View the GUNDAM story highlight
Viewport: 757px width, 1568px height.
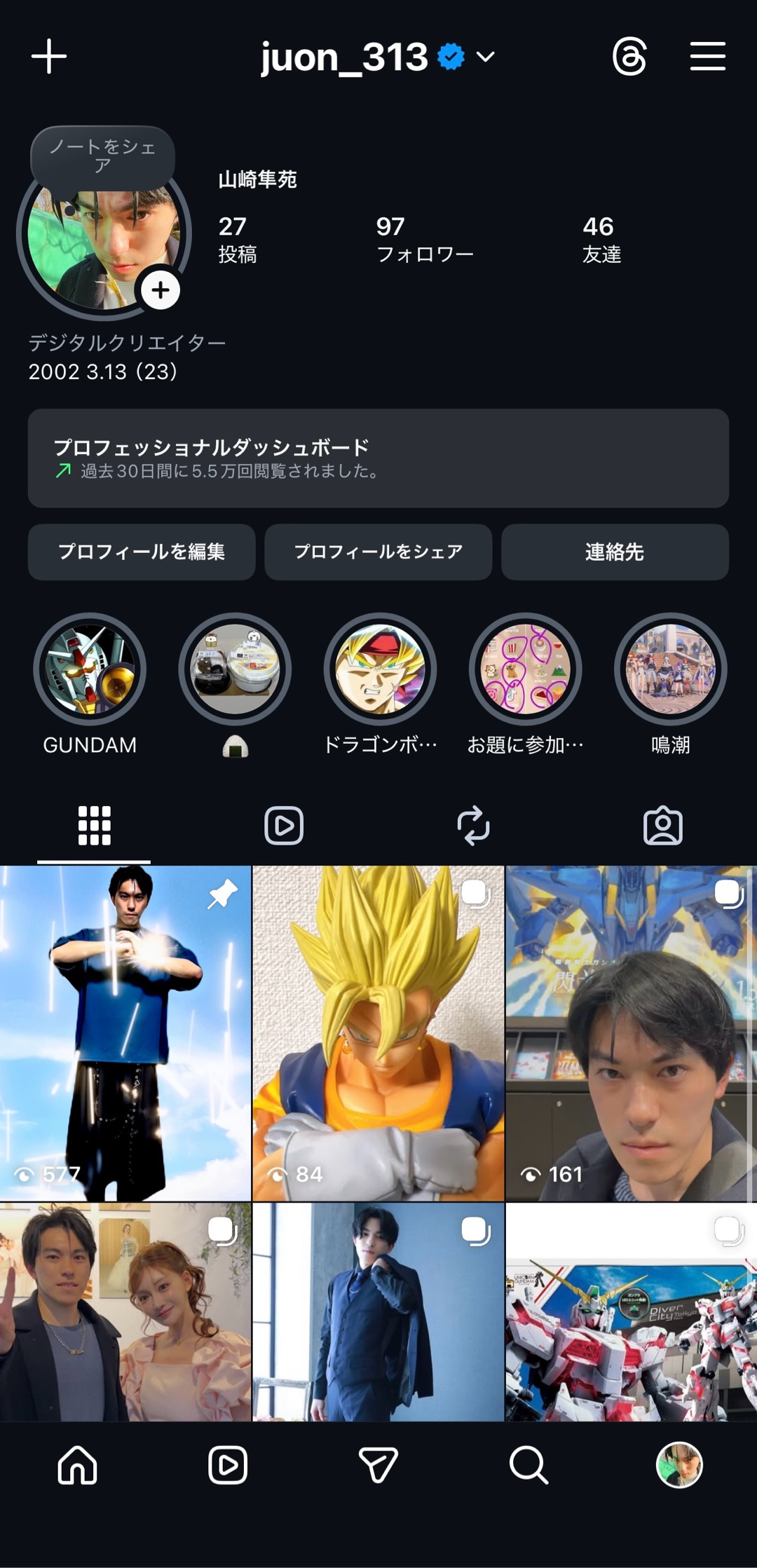pos(90,669)
